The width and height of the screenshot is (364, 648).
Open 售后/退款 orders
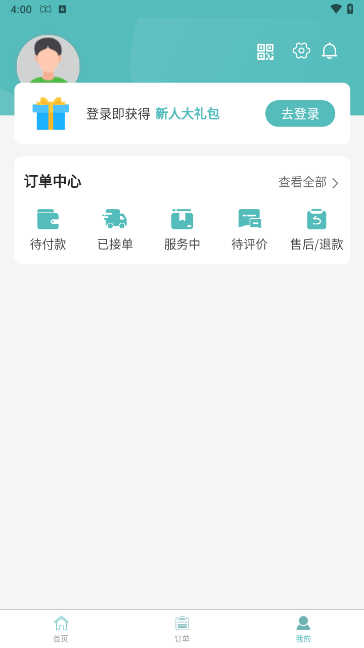pos(316,230)
